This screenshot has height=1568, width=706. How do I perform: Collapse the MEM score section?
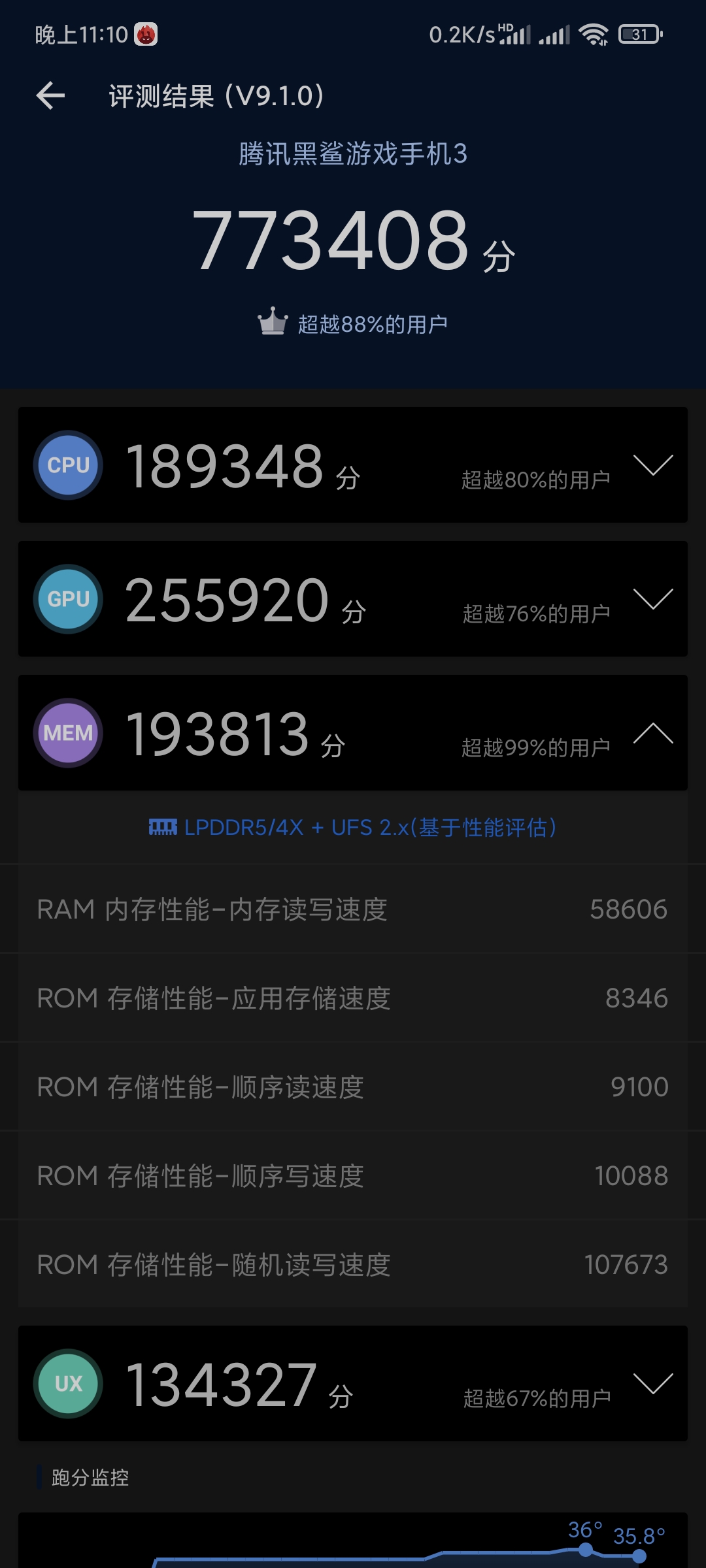tap(653, 733)
